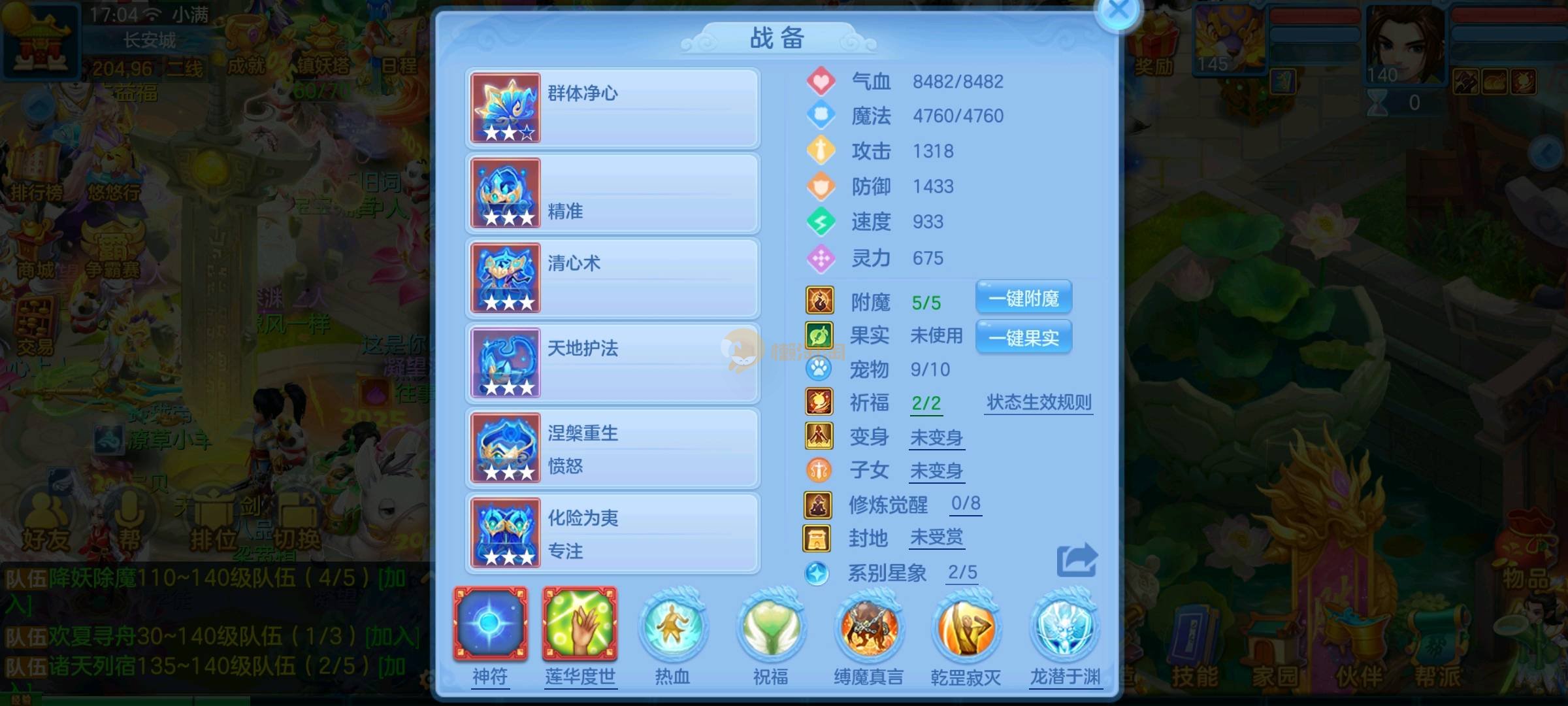
Task: Open the 状态生效规则 link
Action: (1039, 403)
